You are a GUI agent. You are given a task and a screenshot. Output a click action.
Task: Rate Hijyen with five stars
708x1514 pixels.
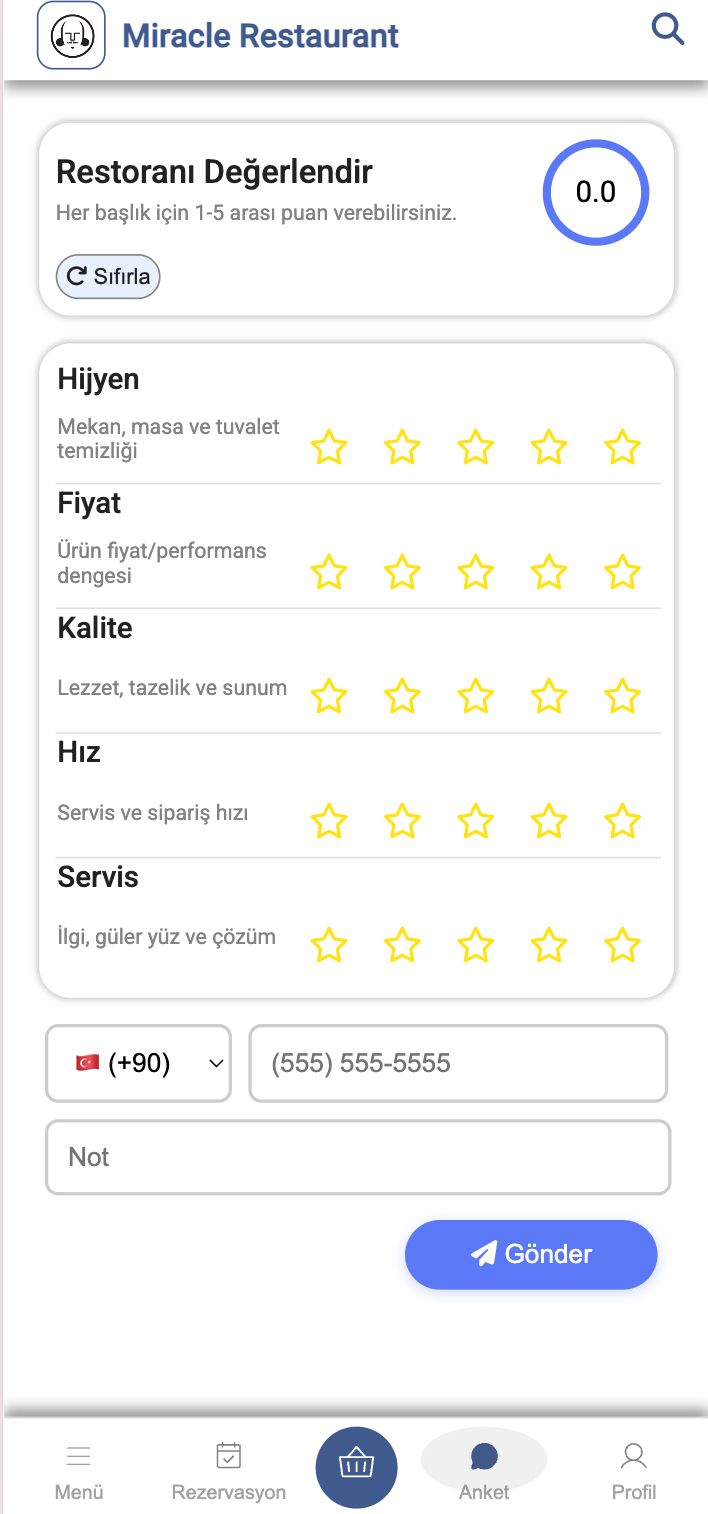click(622, 447)
